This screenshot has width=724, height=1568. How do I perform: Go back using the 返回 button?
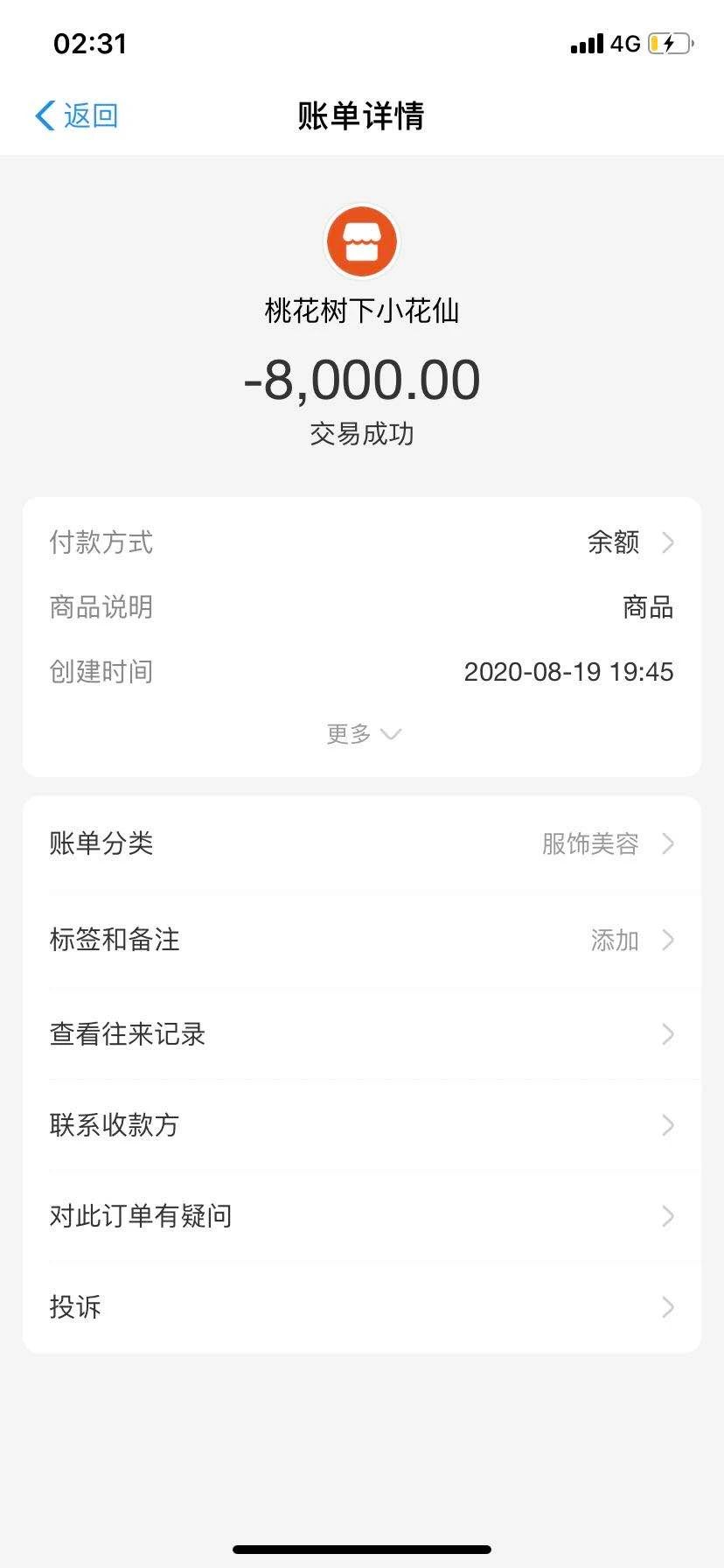click(77, 115)
